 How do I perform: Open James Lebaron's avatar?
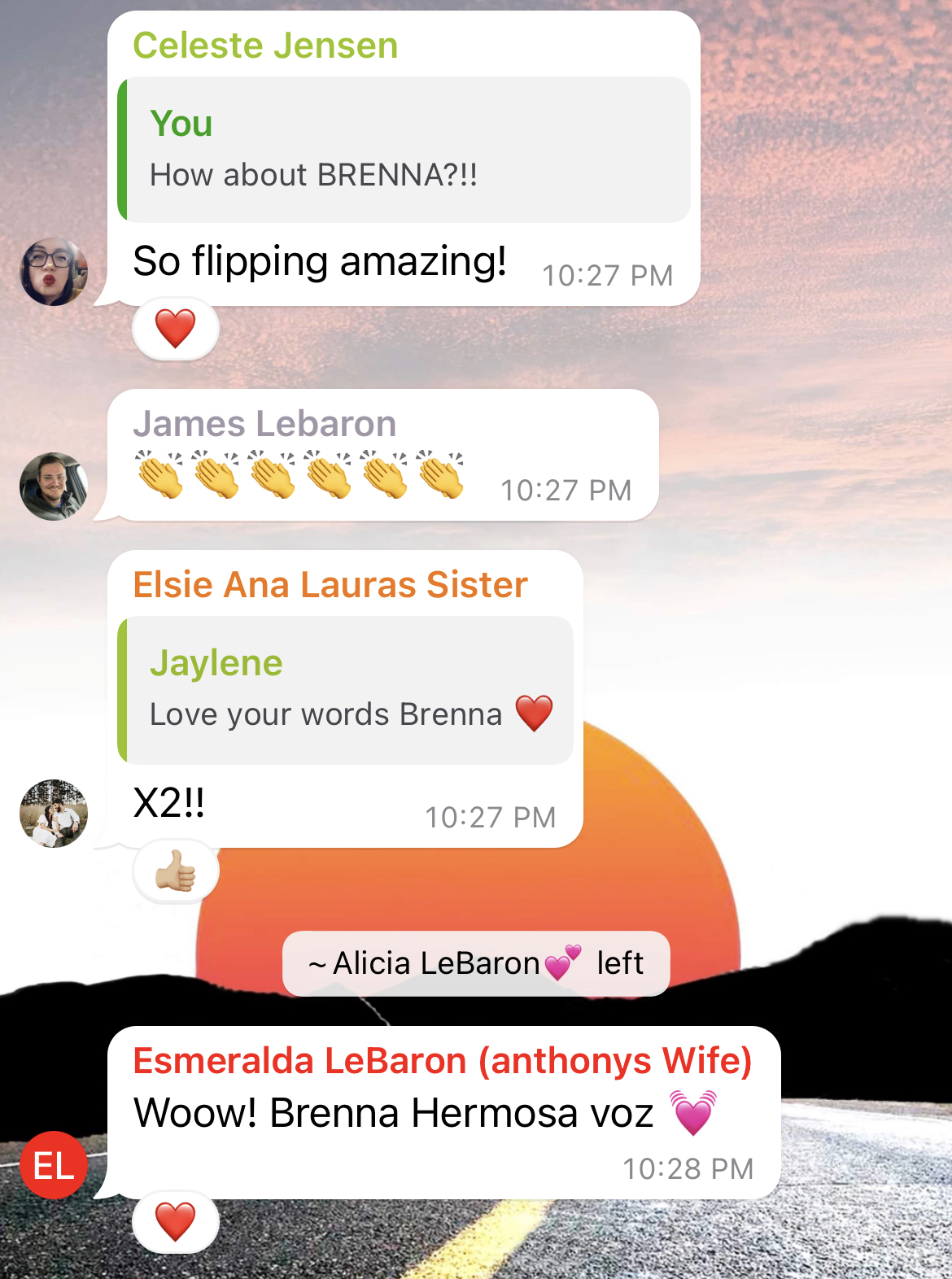(x=54, y=487)
